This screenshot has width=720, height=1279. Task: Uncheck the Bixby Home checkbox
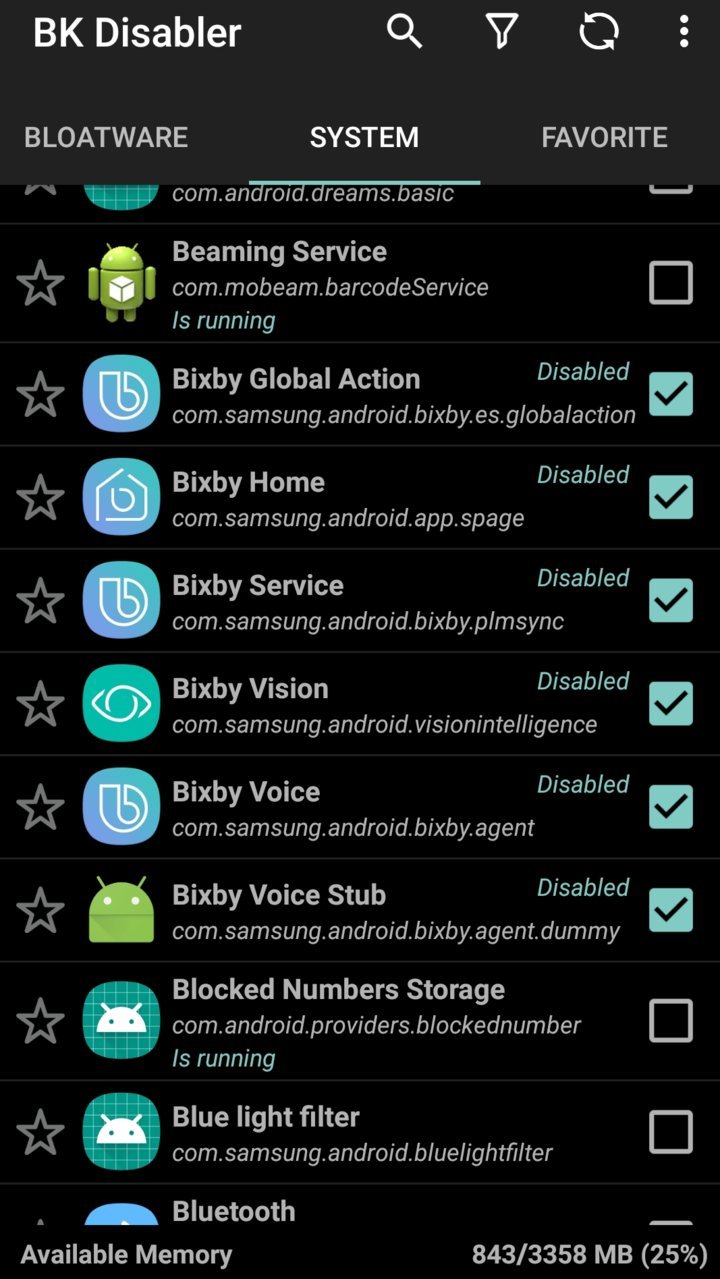click(670, 497)
